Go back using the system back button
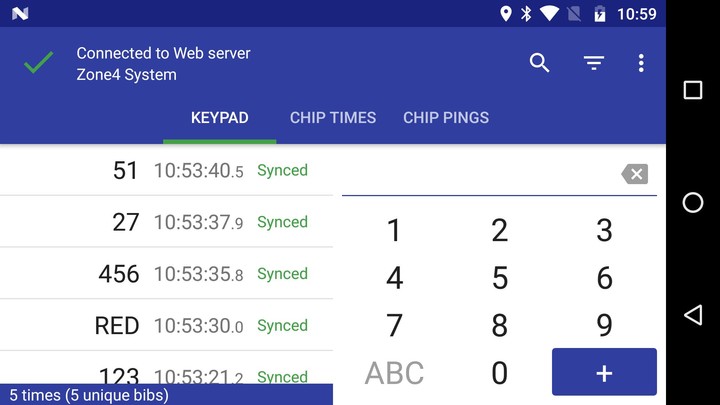The width and height of the screenshot is (720, 405). (692, 315)
